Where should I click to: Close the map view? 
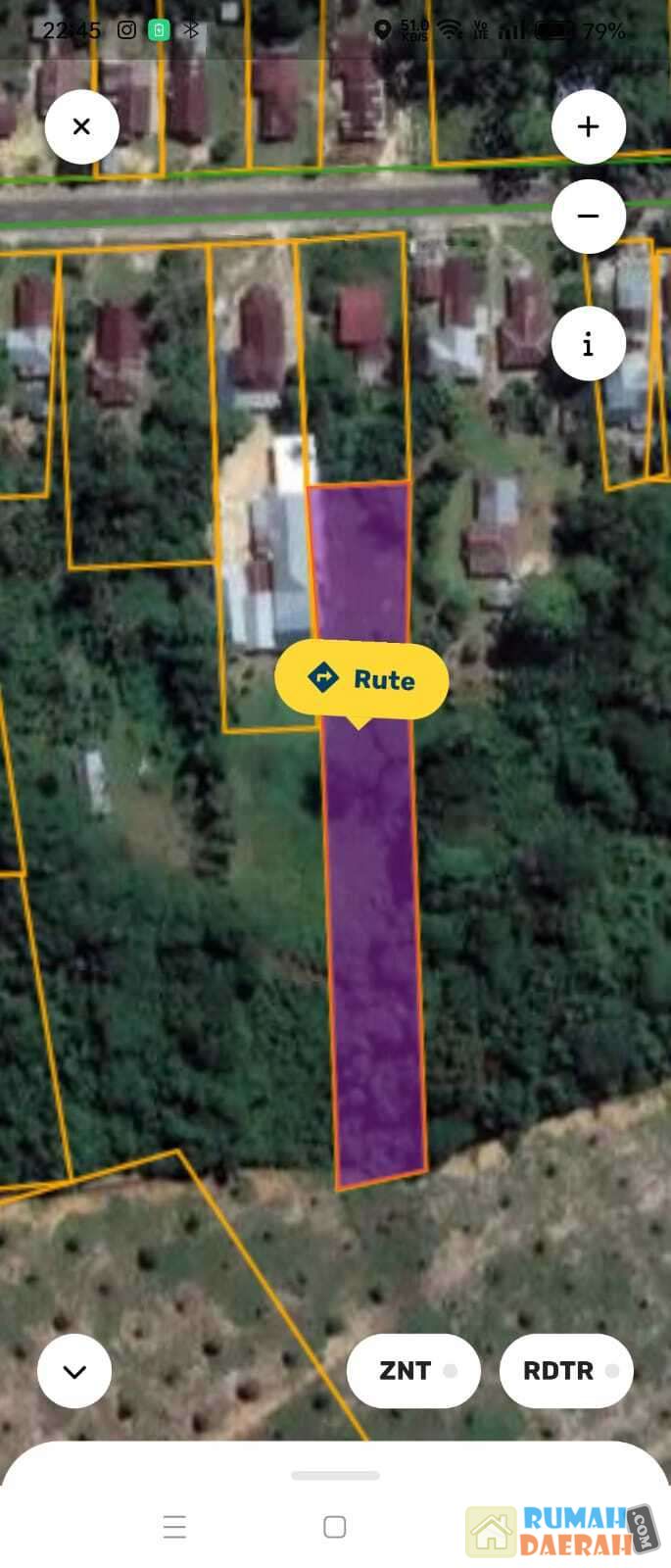coord(81,126)
